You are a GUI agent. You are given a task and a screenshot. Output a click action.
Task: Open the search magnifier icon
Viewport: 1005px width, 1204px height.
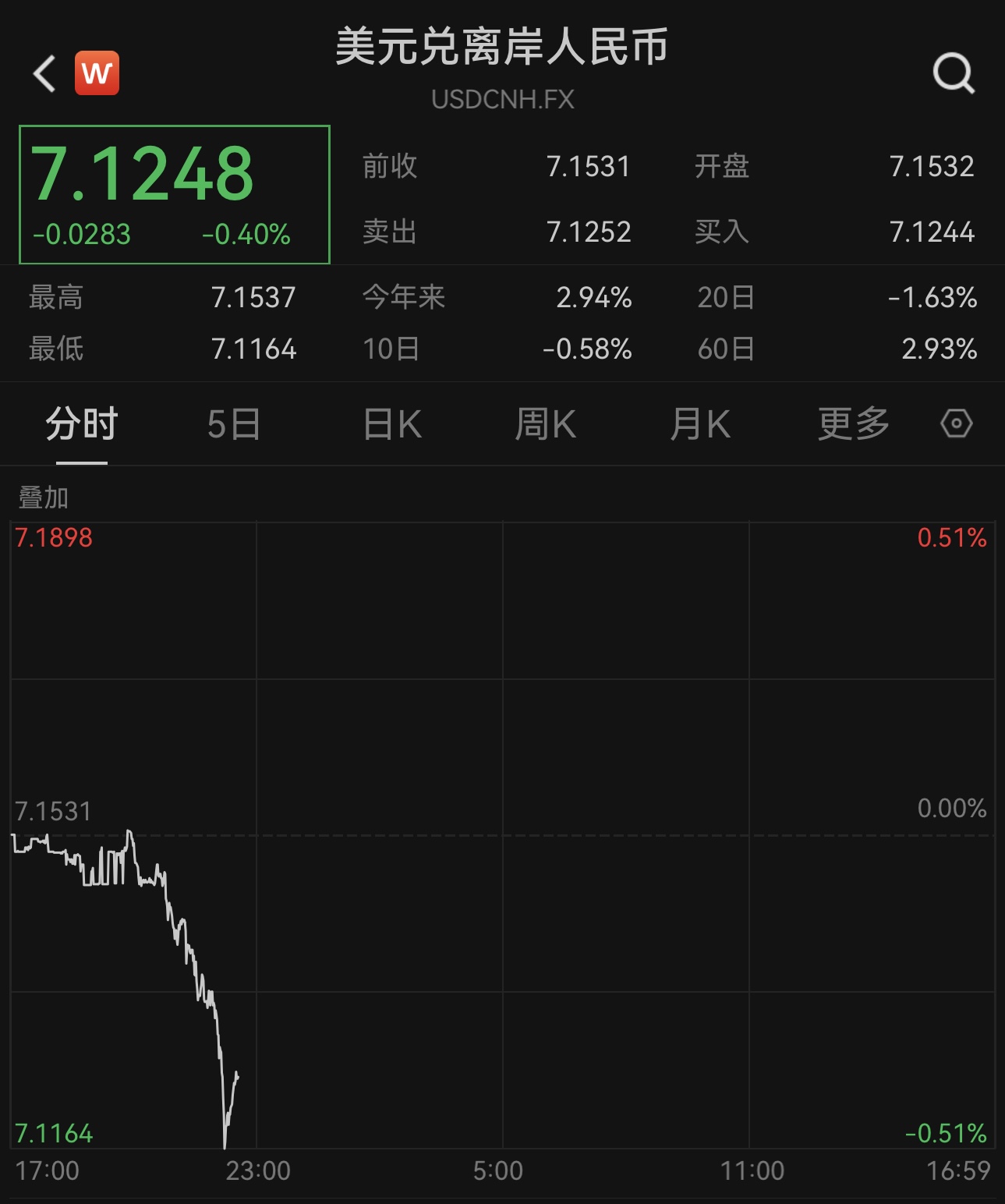point(953,73)
